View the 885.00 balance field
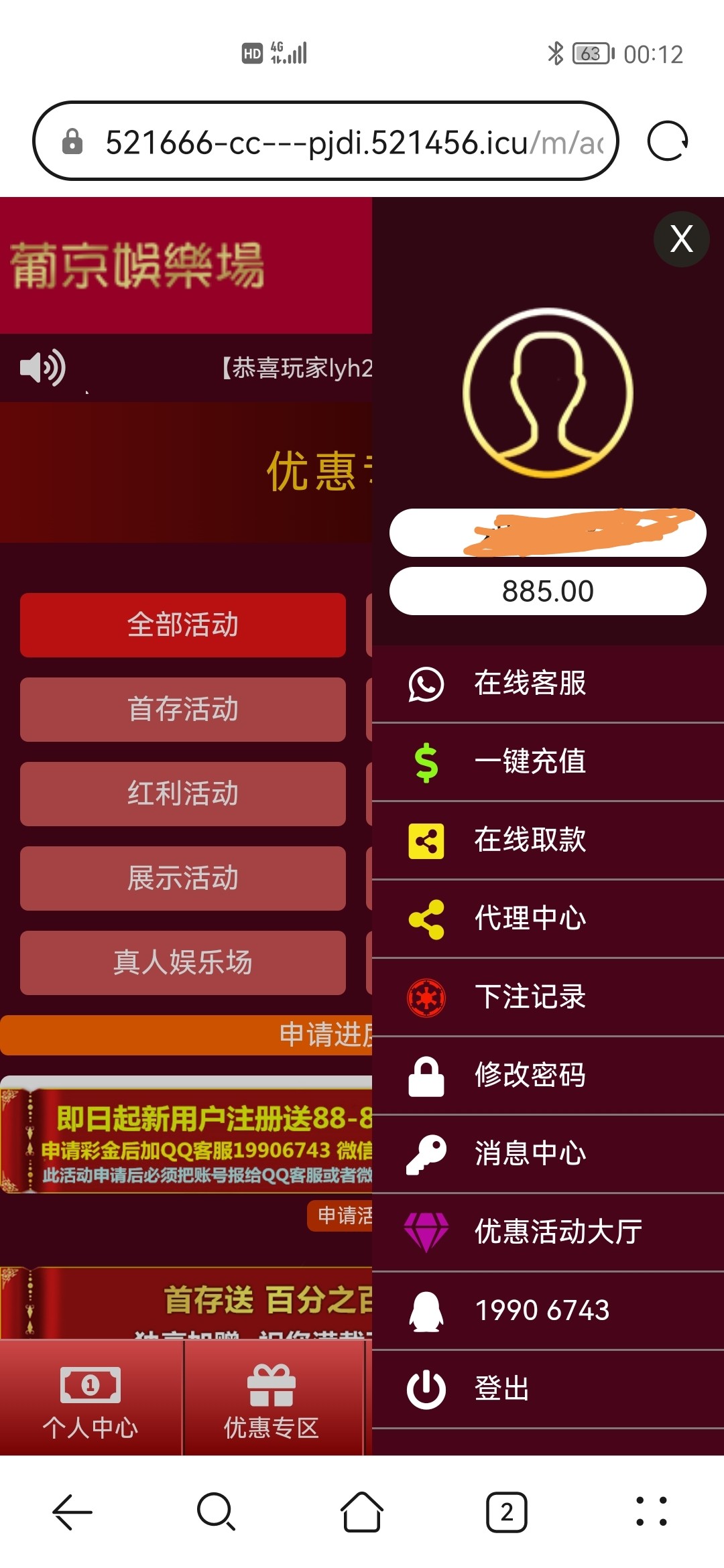 547,590
